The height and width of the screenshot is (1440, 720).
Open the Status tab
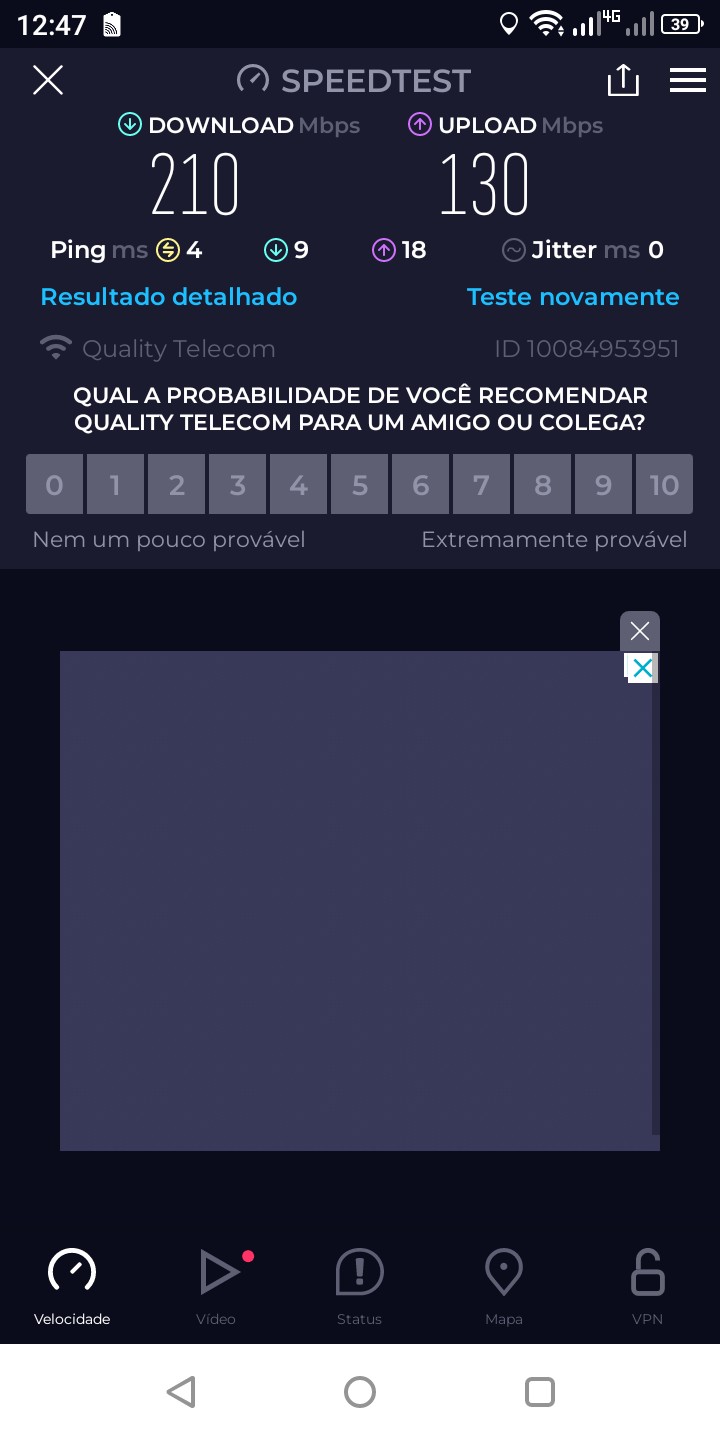pyautogui.click(x=359, y=1286)
